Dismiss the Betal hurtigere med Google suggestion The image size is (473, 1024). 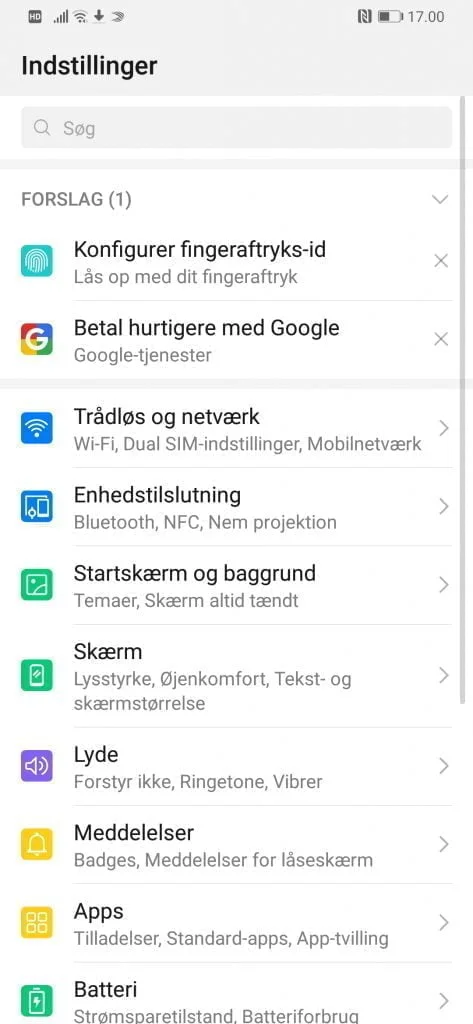442,340
